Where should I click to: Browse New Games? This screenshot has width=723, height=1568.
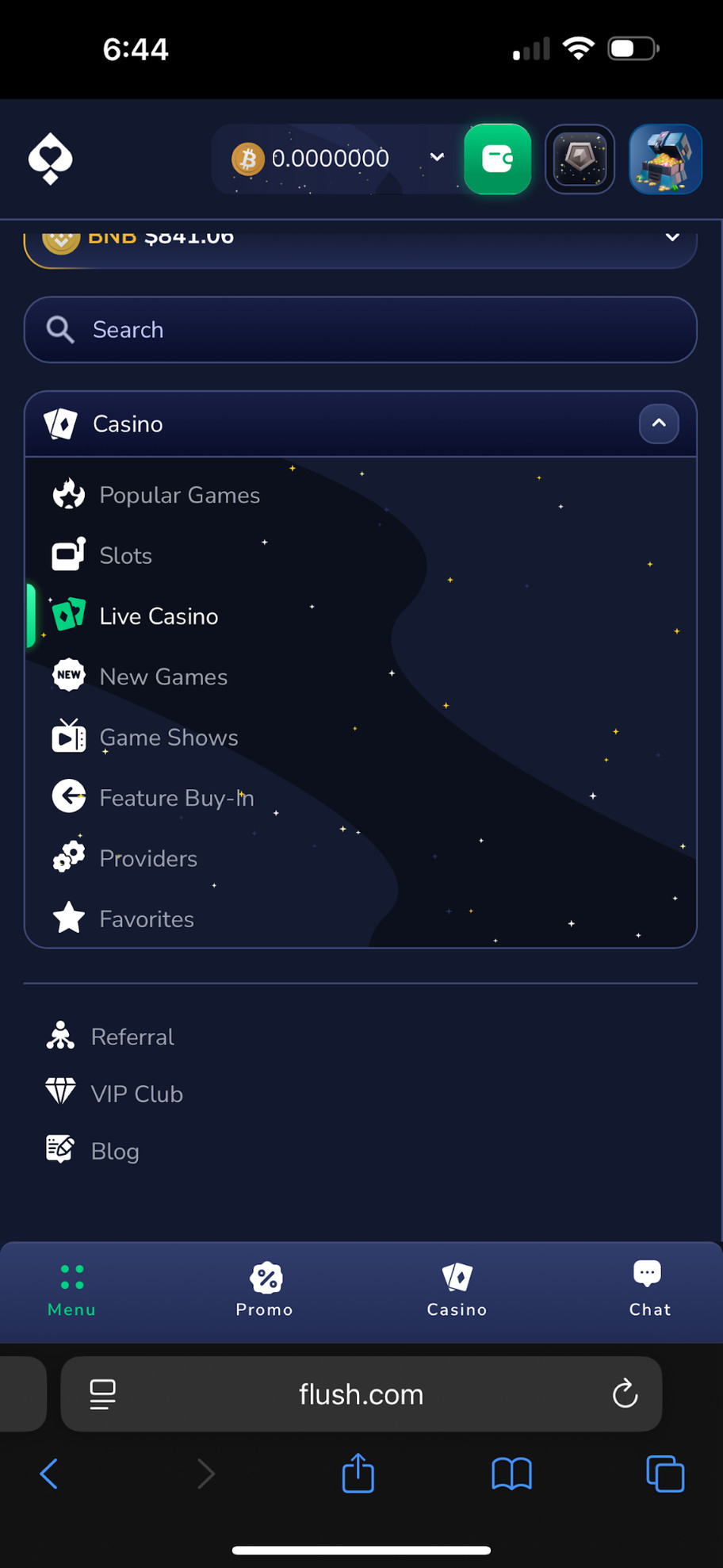coord(163,677)
